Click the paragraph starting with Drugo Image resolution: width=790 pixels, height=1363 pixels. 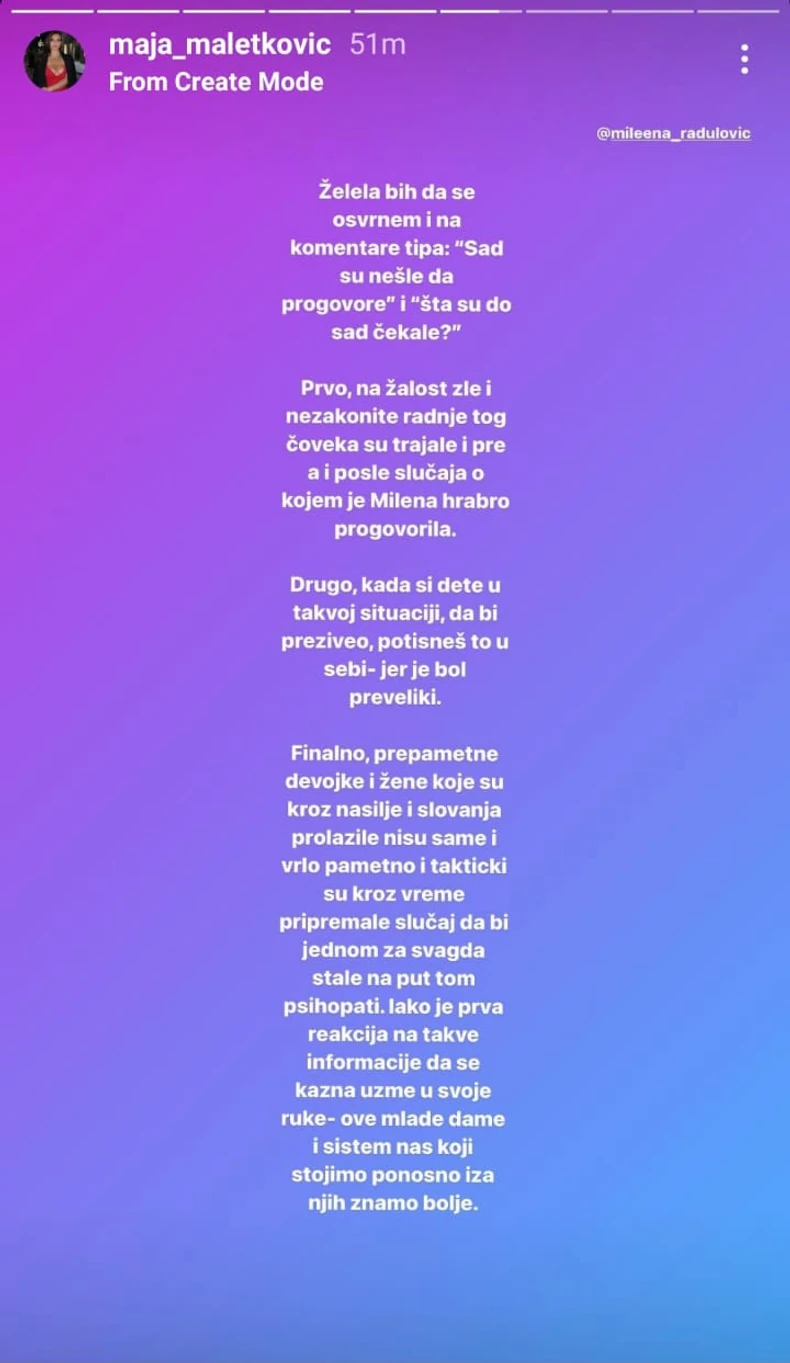[x=398, y=642]
